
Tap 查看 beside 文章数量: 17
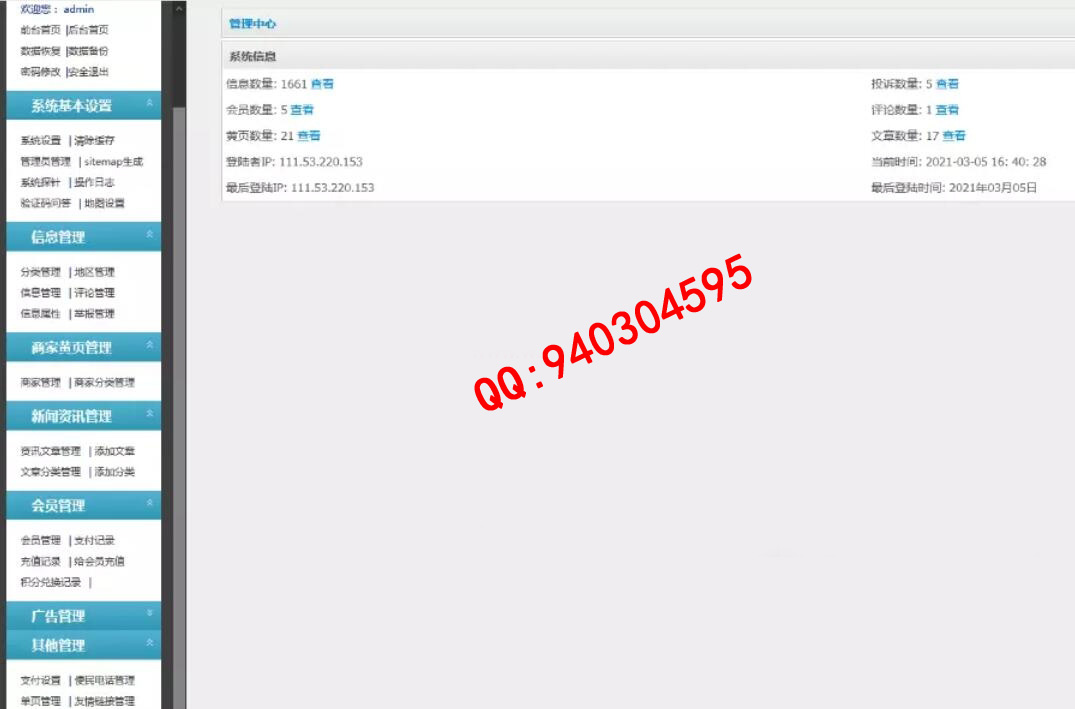click(x=954, y=136)
